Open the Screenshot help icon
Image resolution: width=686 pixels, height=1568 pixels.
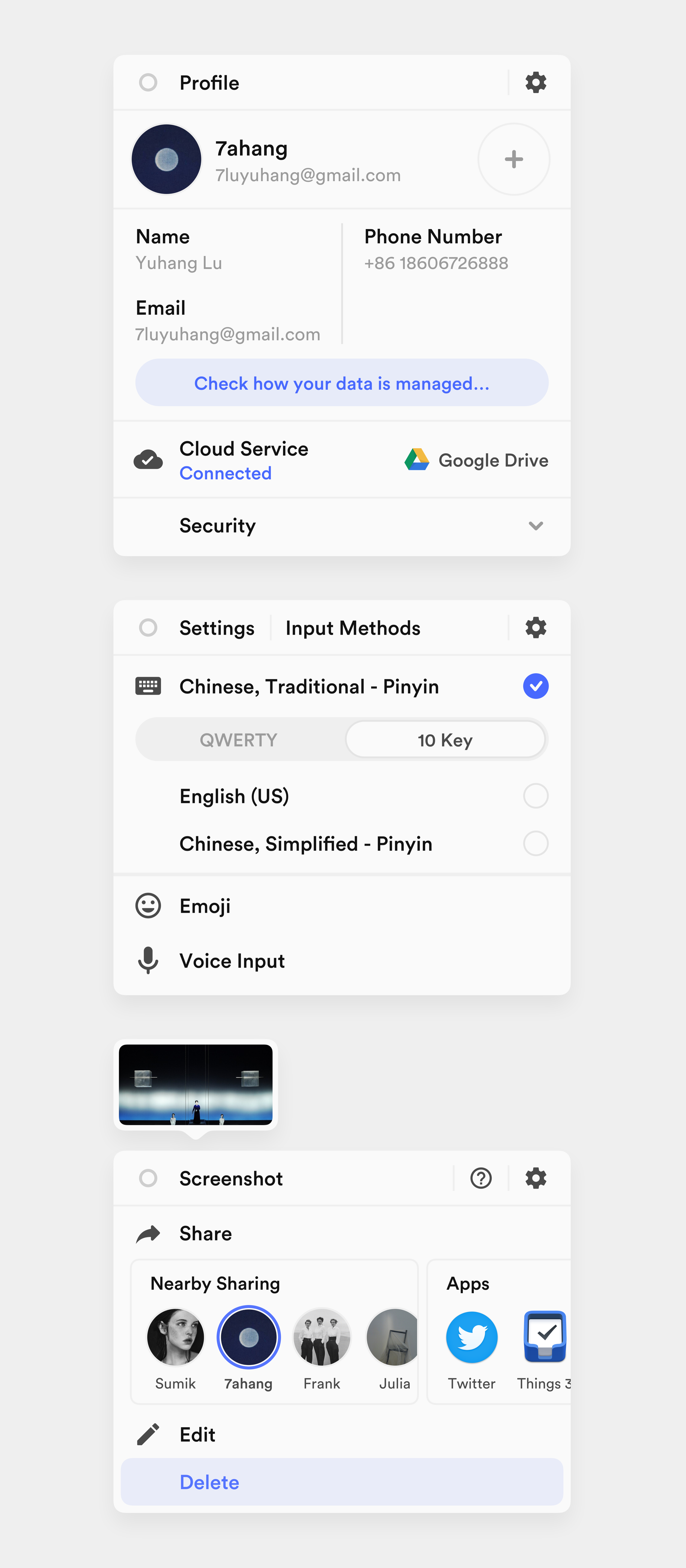click(x=481, y=1178)
